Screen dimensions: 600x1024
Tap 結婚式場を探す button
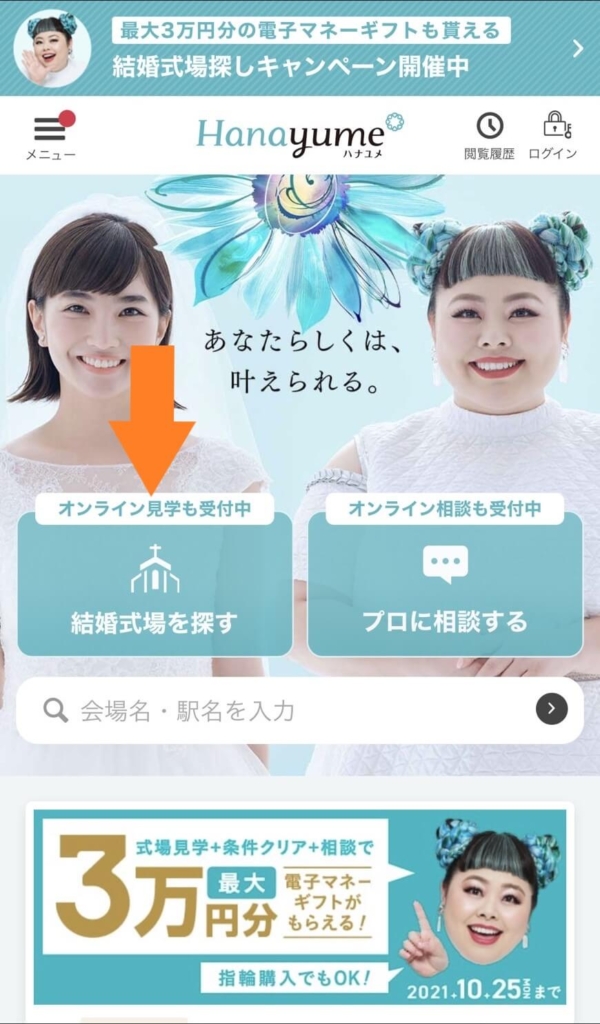tap(155, 585)
